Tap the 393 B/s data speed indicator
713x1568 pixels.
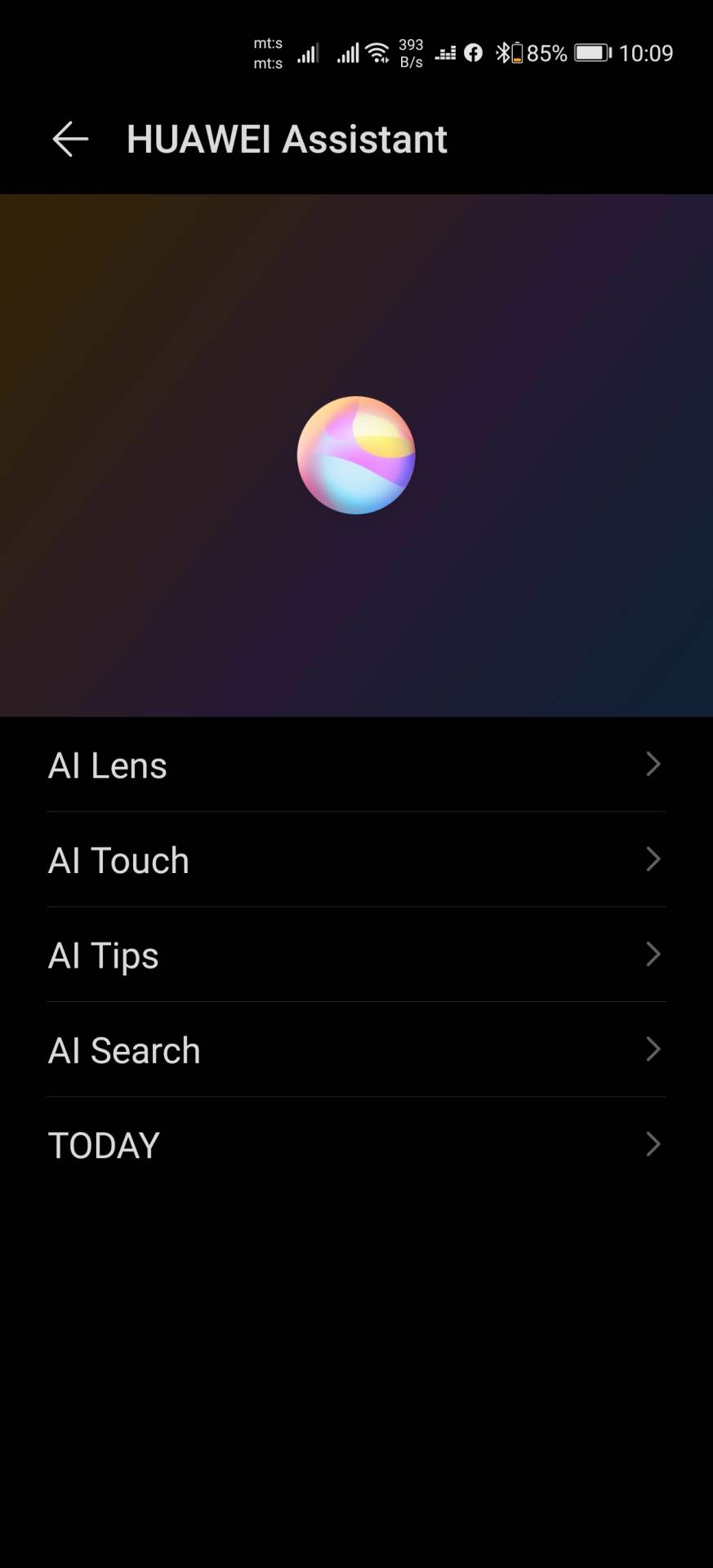(x=409, y=51)
